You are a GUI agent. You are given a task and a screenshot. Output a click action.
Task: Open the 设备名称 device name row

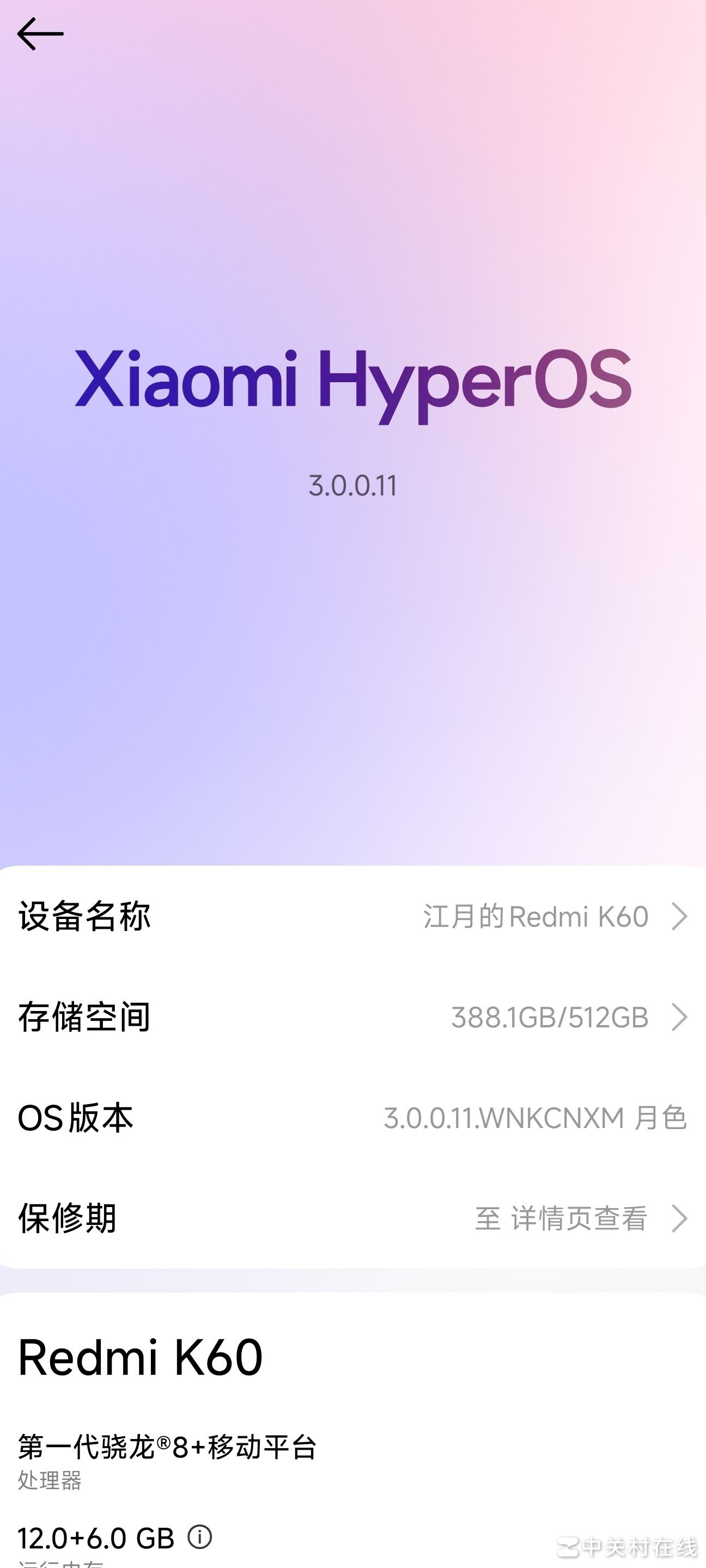pos(352,916)
